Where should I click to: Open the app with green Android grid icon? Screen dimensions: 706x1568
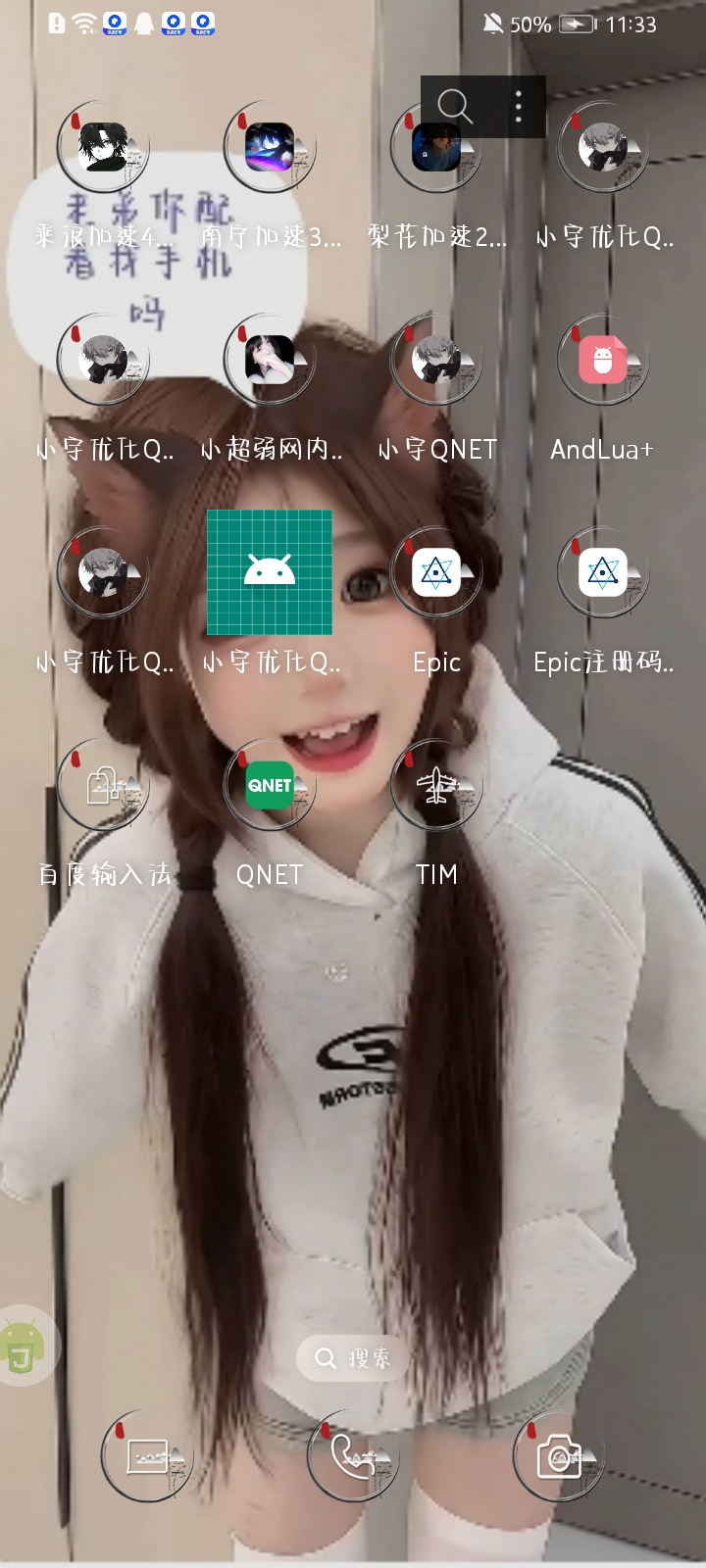(x=270, y=572)
